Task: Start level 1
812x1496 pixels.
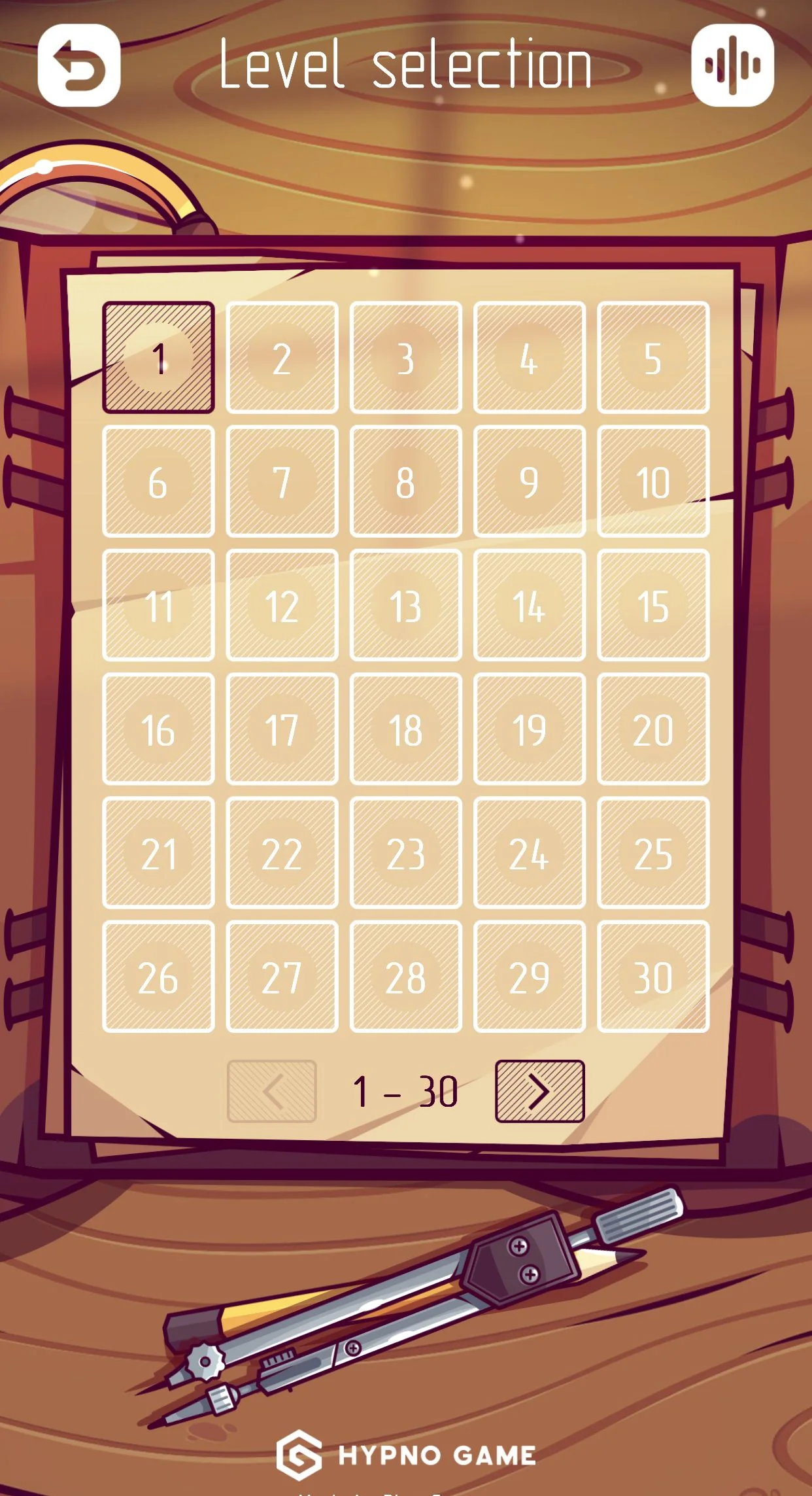Action: [x=158, y=358]
